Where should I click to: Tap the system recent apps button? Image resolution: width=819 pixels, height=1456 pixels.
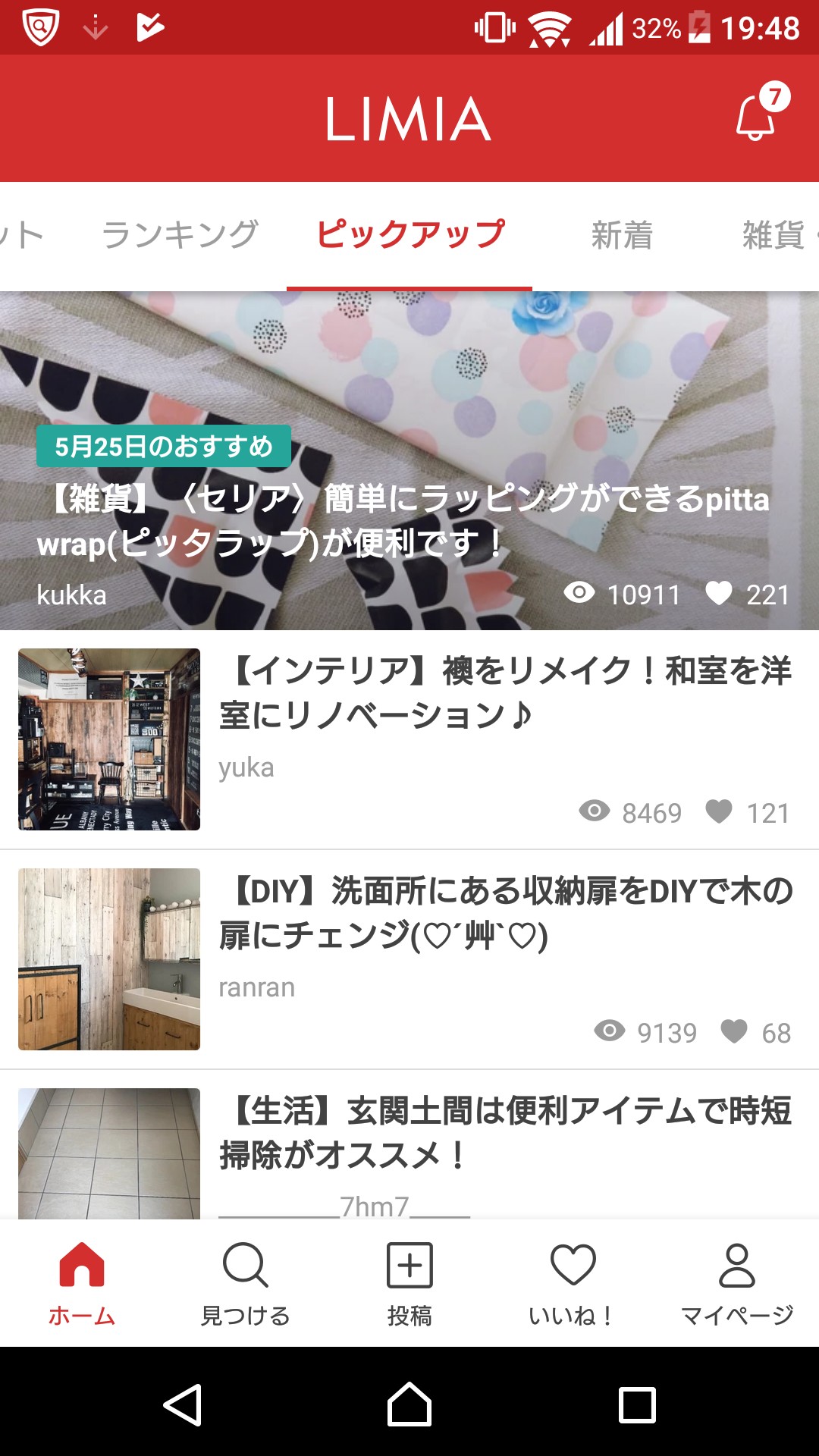click(637, 1404)
